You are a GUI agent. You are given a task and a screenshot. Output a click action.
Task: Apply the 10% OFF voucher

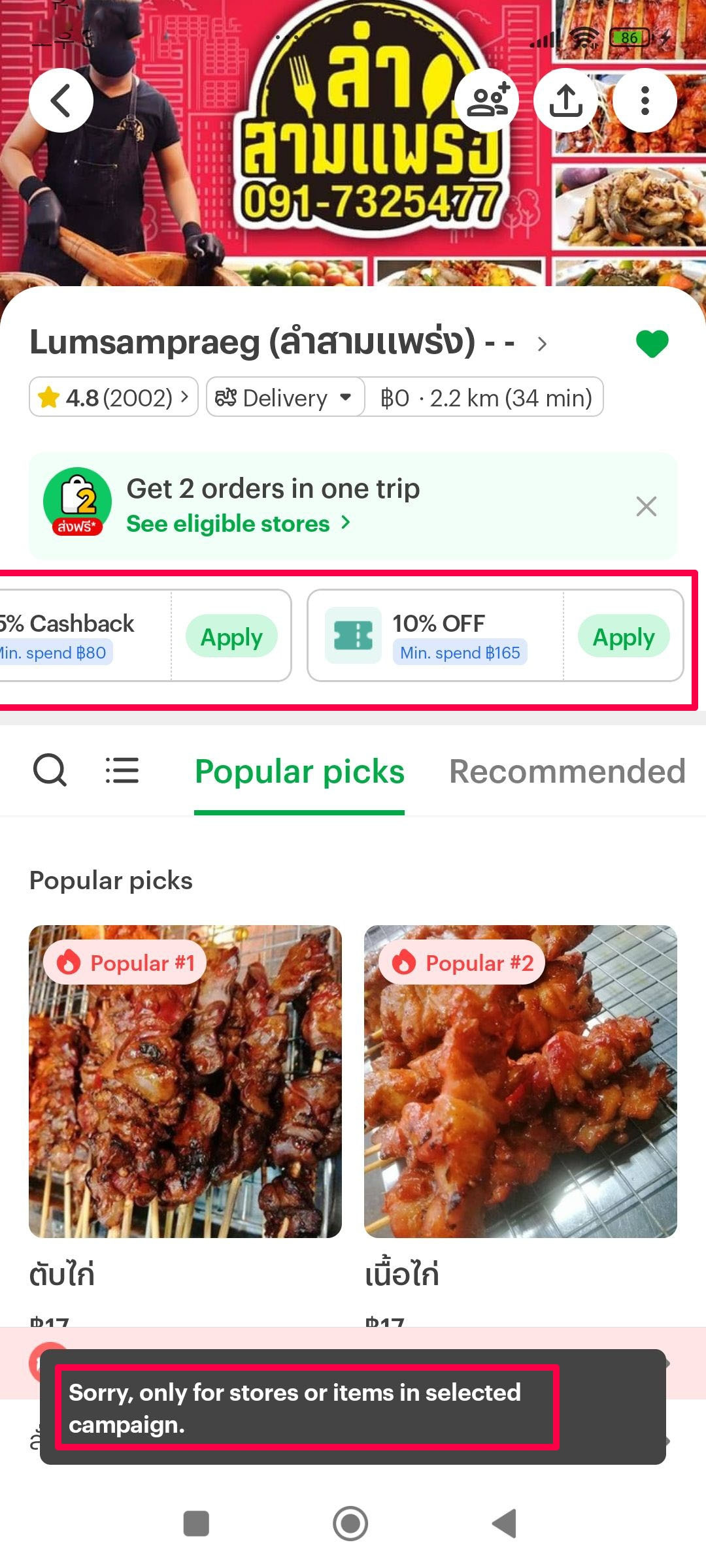coord(623,636)
